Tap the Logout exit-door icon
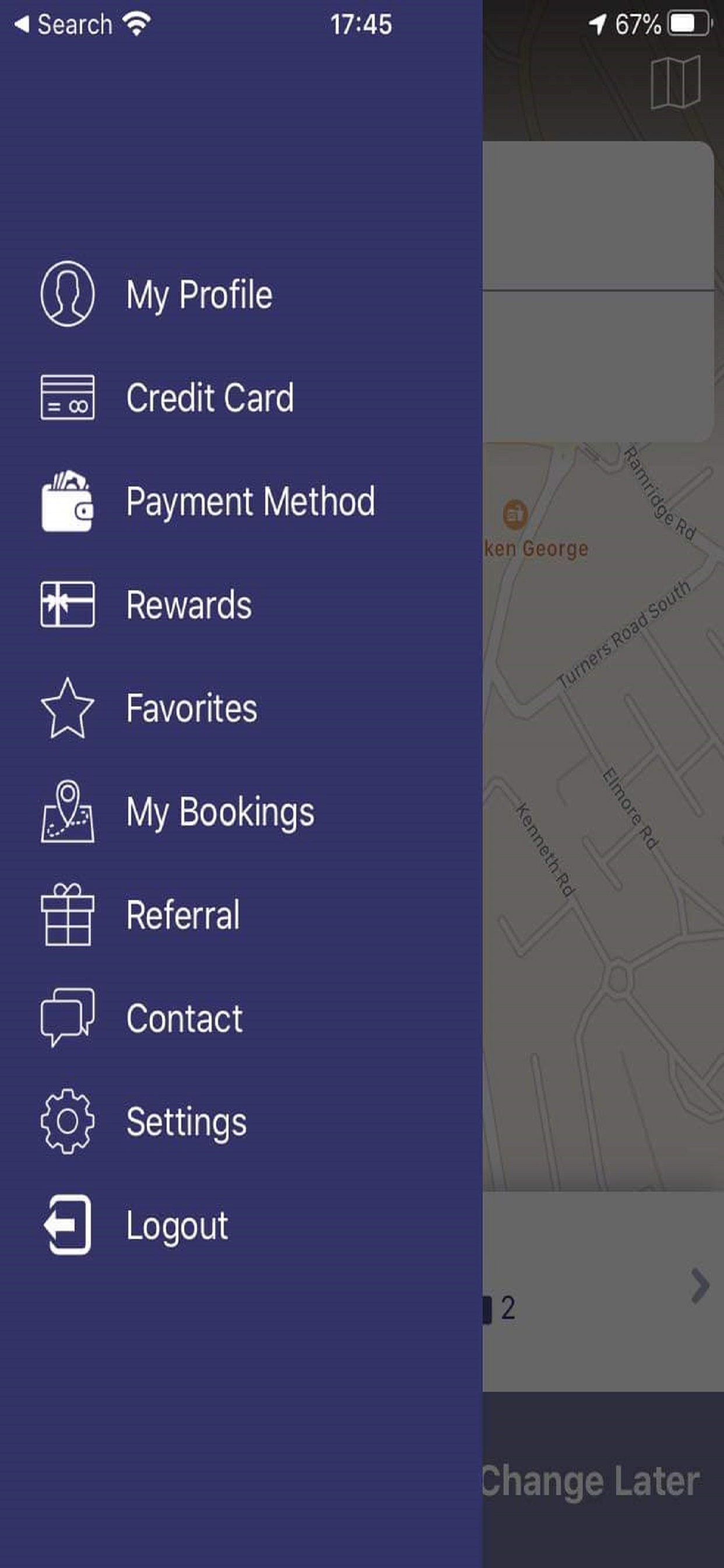Image resolution: width=724 pixels, height=1568 pixels. point(67,1226)
